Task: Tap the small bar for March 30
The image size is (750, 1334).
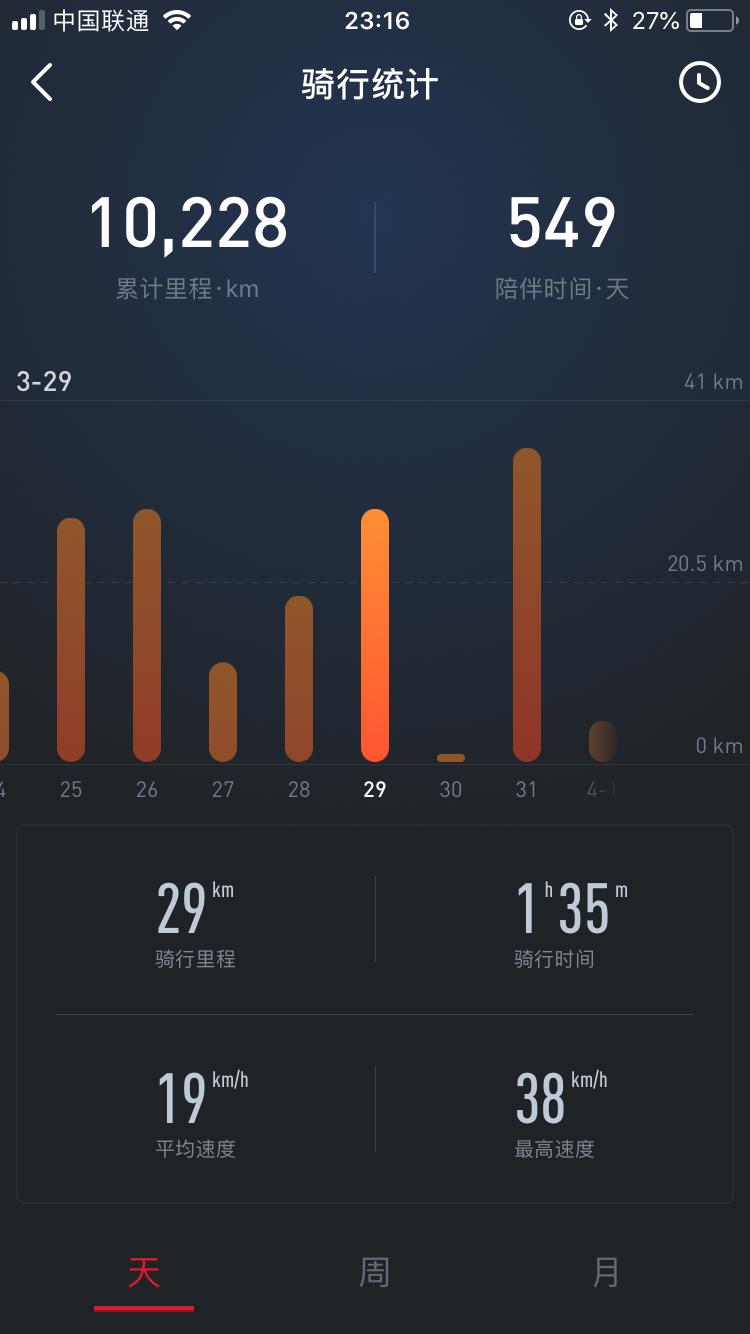Action: (x=450, y=757)
